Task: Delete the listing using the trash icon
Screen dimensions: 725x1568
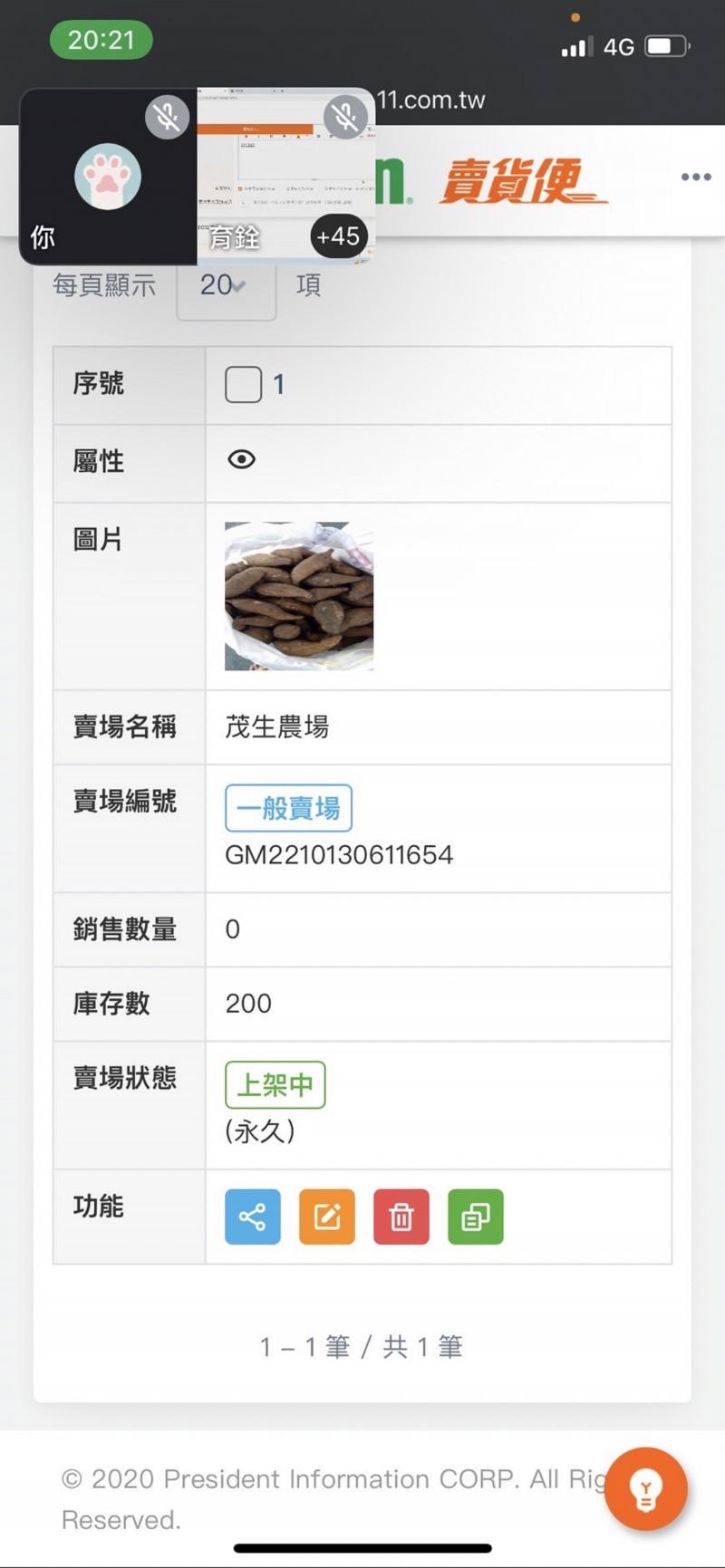Action: pyautogui.click(x=401, y=1217)
